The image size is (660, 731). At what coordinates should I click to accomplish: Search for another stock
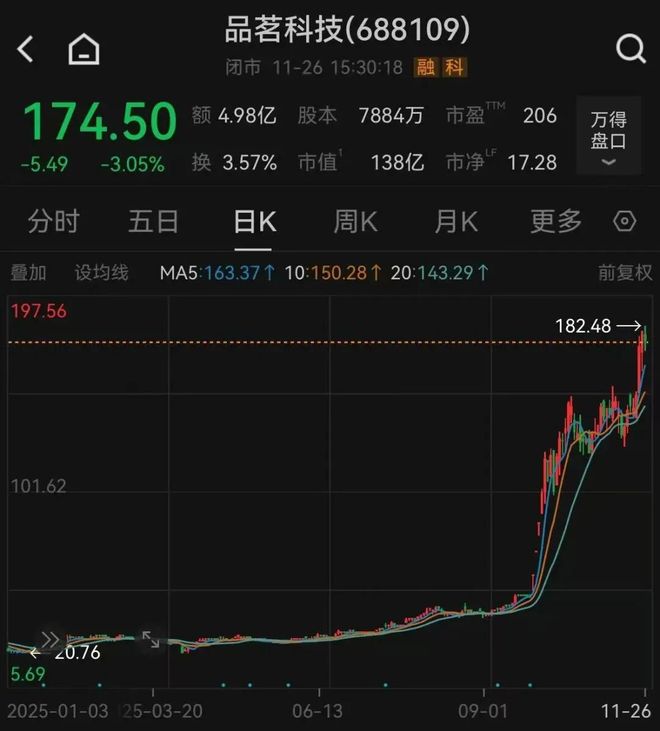tap(630, 48)
